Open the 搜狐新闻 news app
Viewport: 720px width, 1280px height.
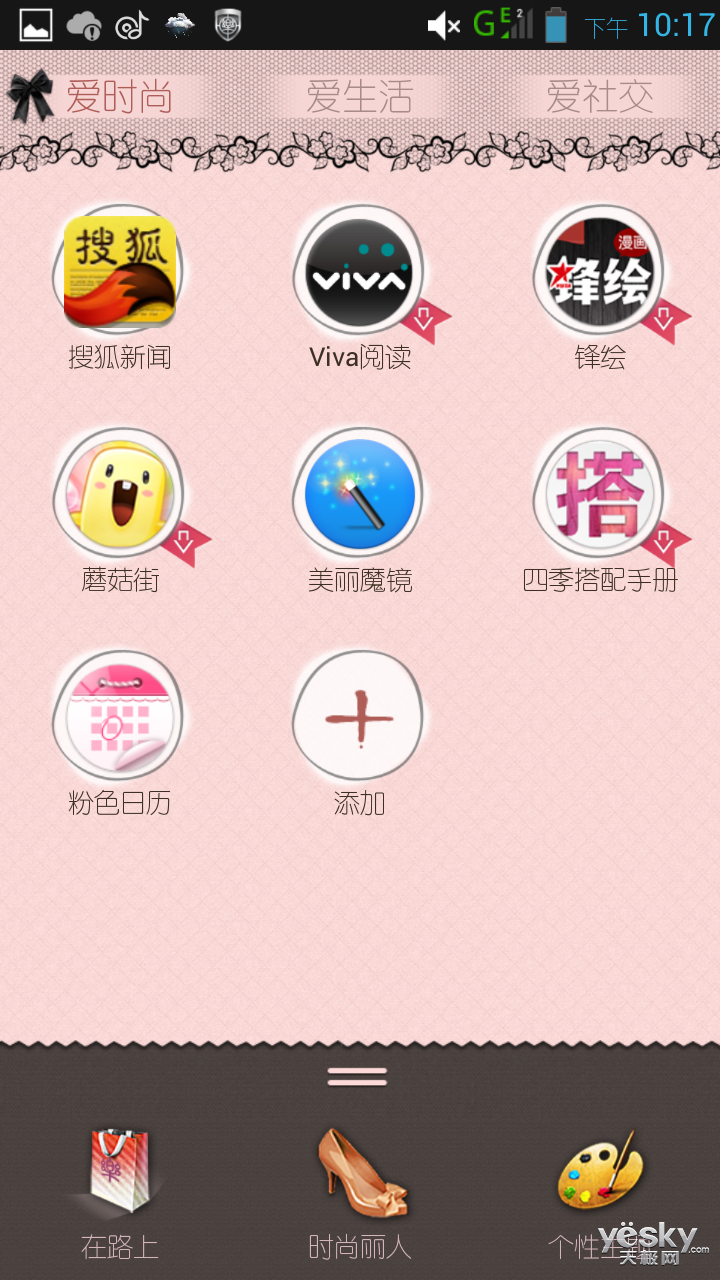click(x=119, y=270)
